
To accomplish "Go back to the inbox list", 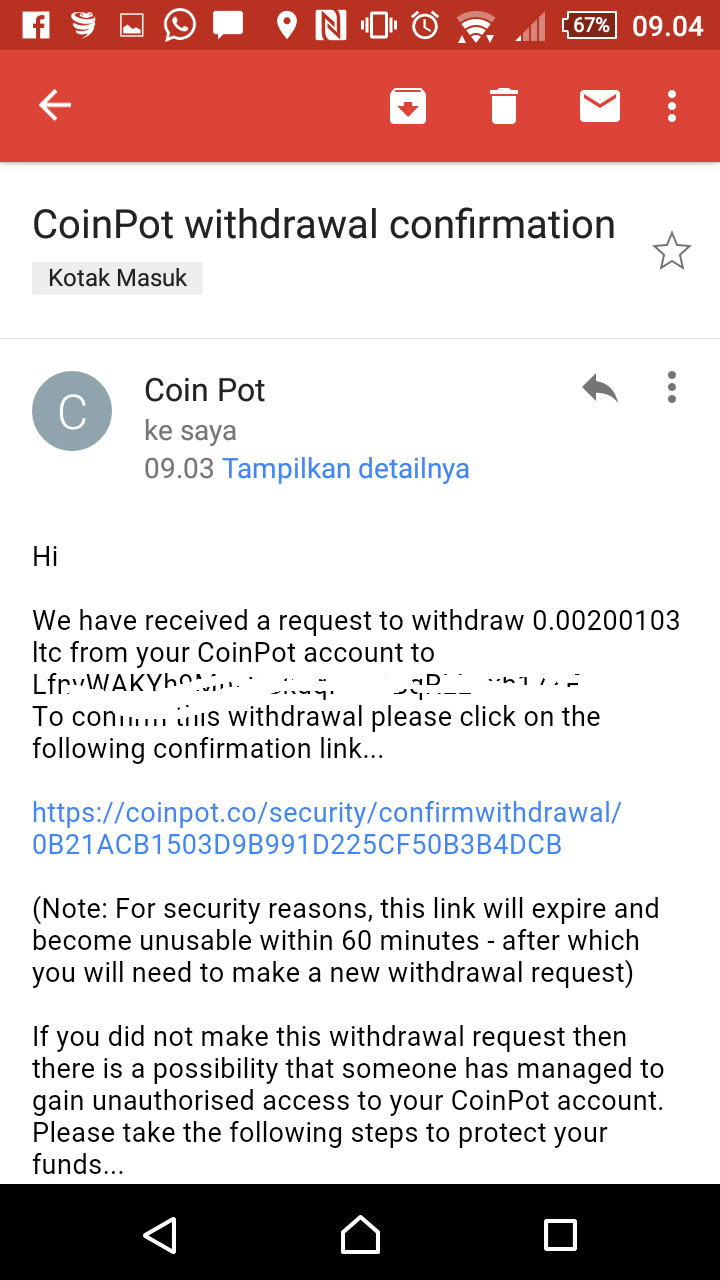I will (x=55, y=105).
